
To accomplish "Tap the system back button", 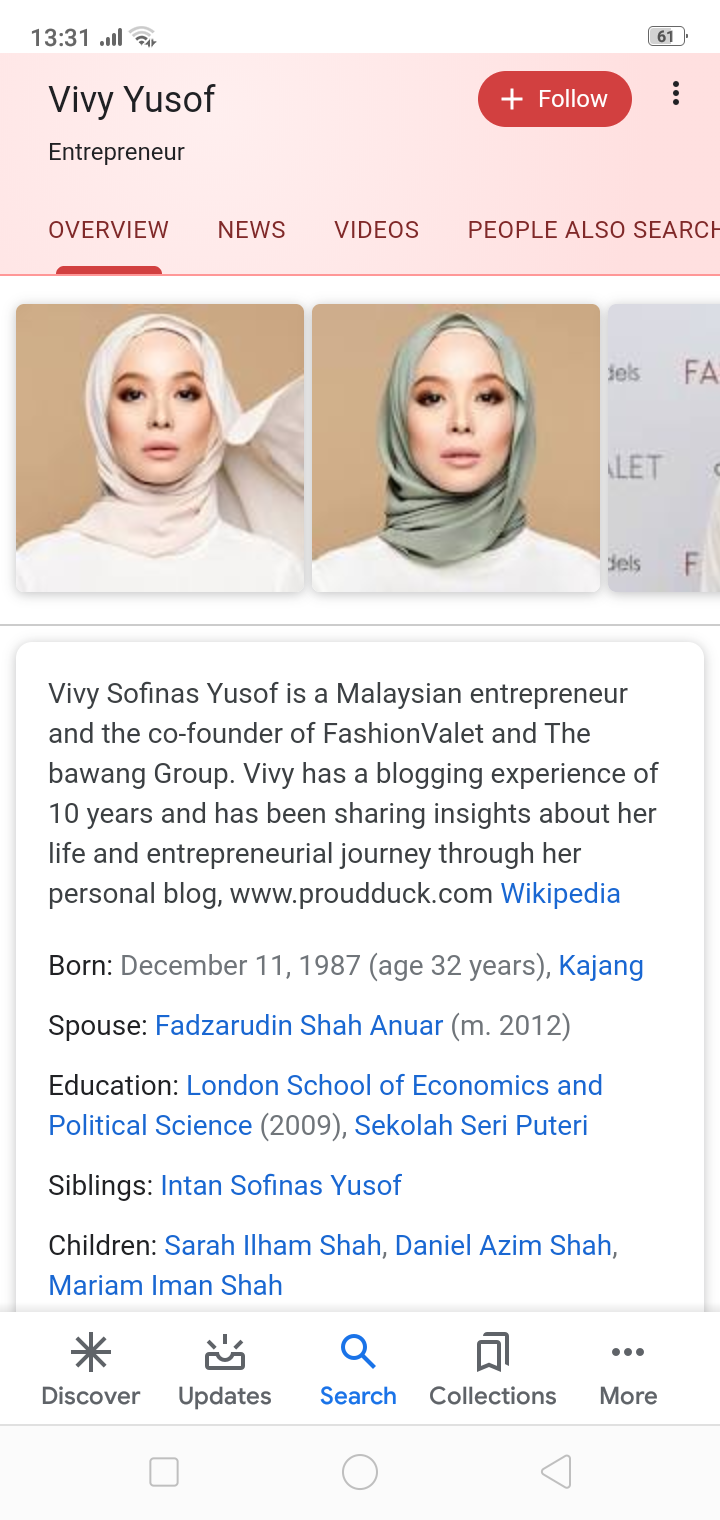I will (x=556, y=1472).
